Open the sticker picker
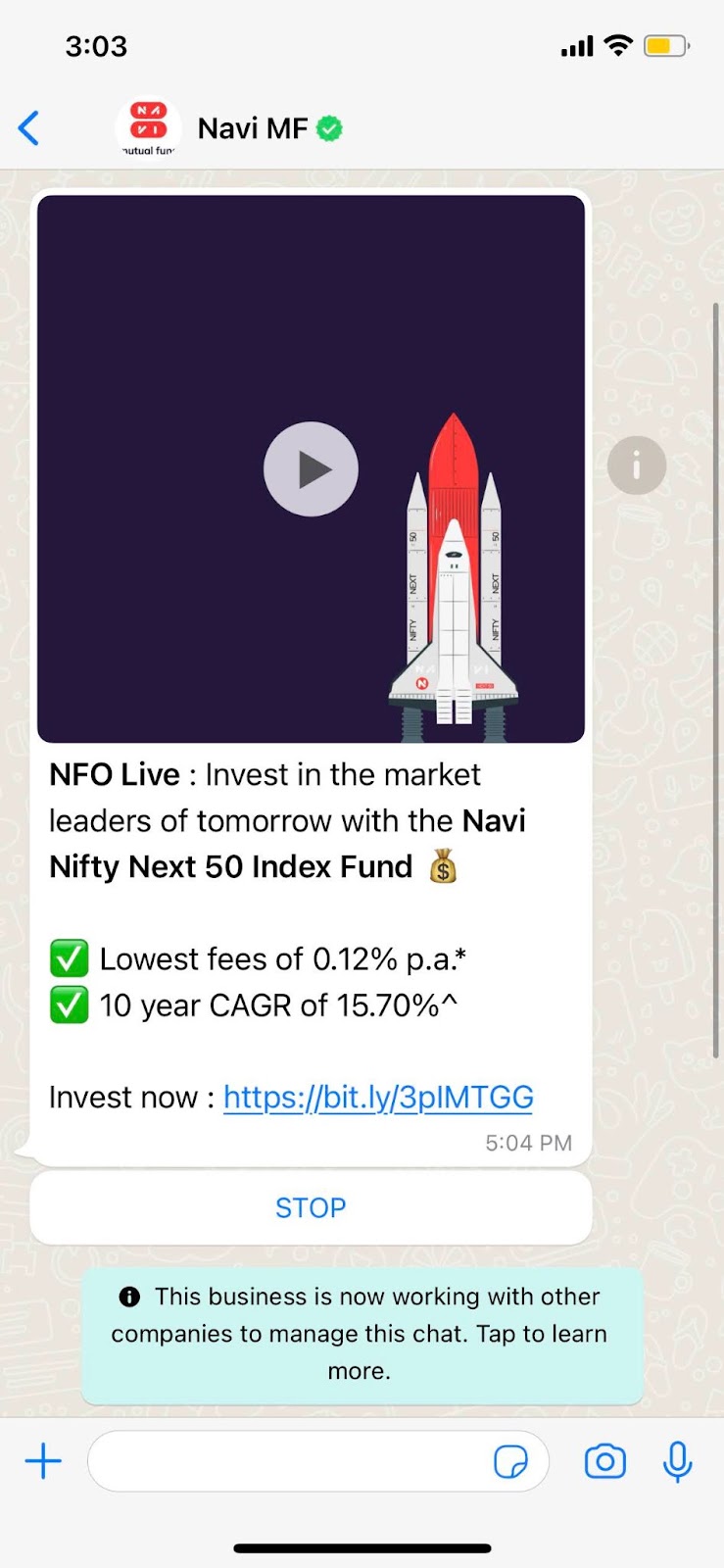Viewport: 724px width, 1568px height. click(510, 1461)
